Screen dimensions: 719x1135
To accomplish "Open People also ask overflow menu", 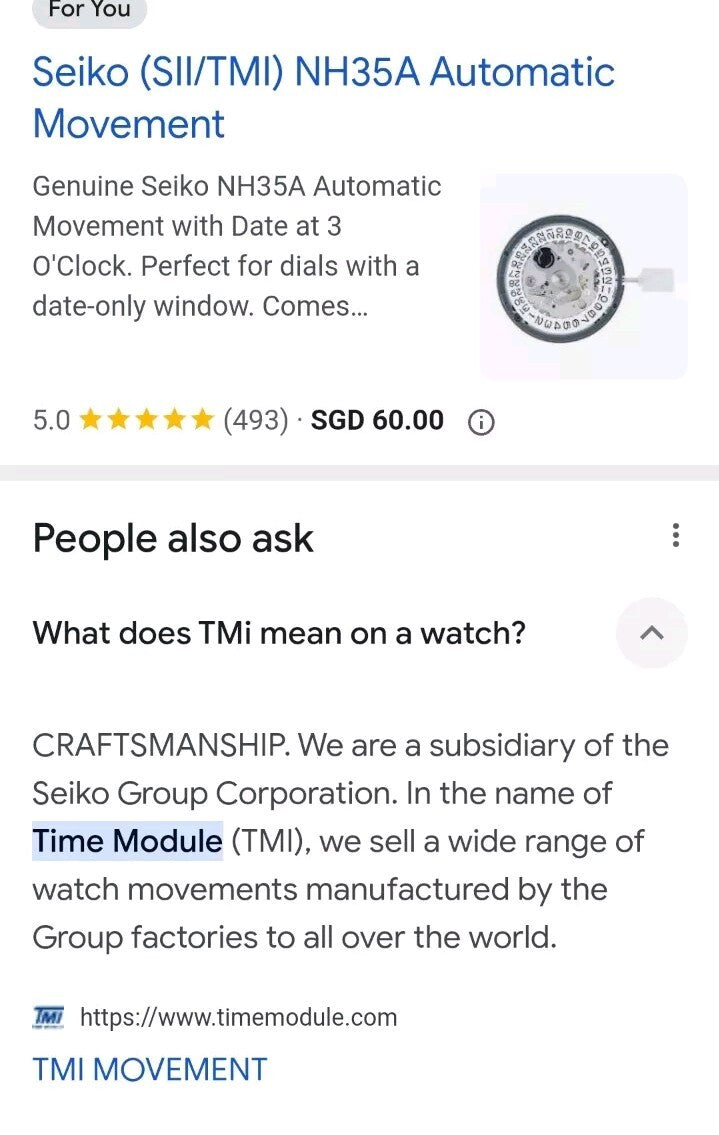I will (x=676, y=535).
